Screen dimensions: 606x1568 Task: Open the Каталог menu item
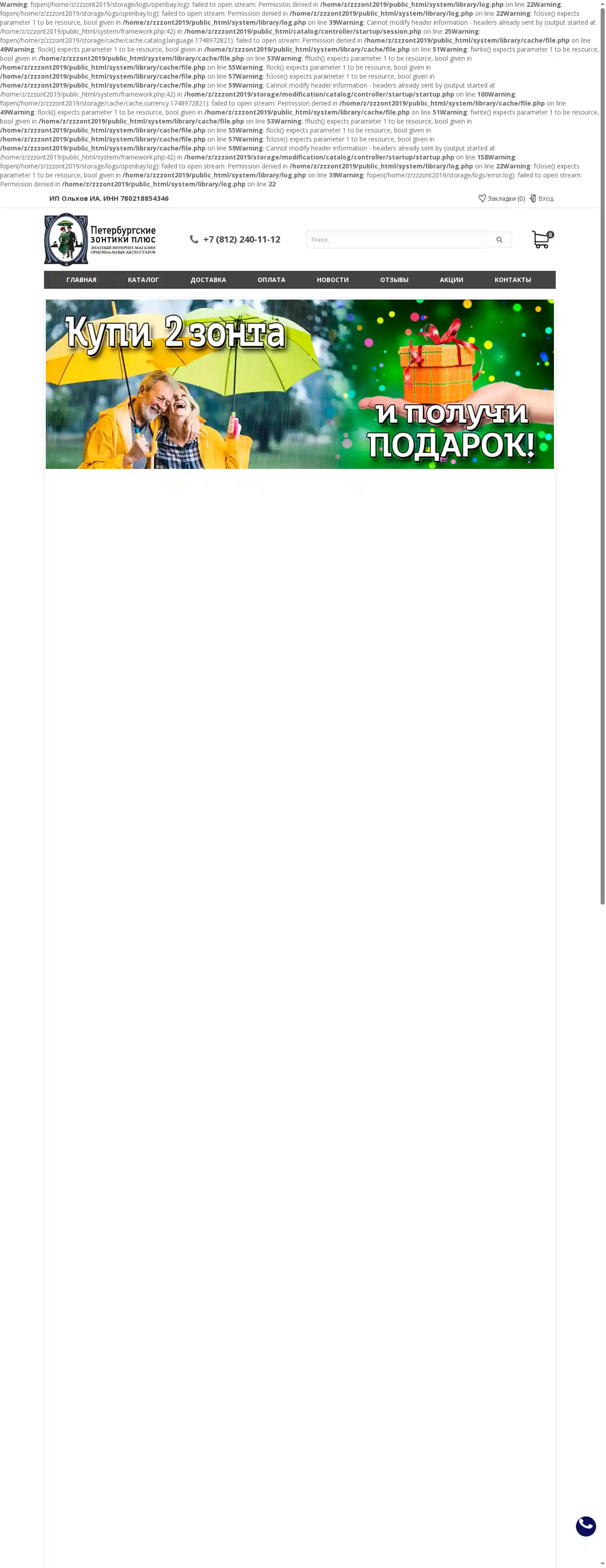[x=143, y=280]
